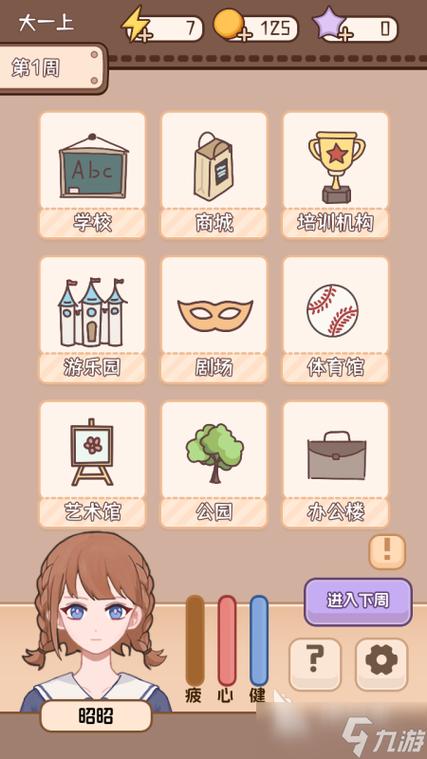This screenshot has width=427, height=759.
Task: Enter the 体育馆 gymnasium
Action: tap(336, 320)
